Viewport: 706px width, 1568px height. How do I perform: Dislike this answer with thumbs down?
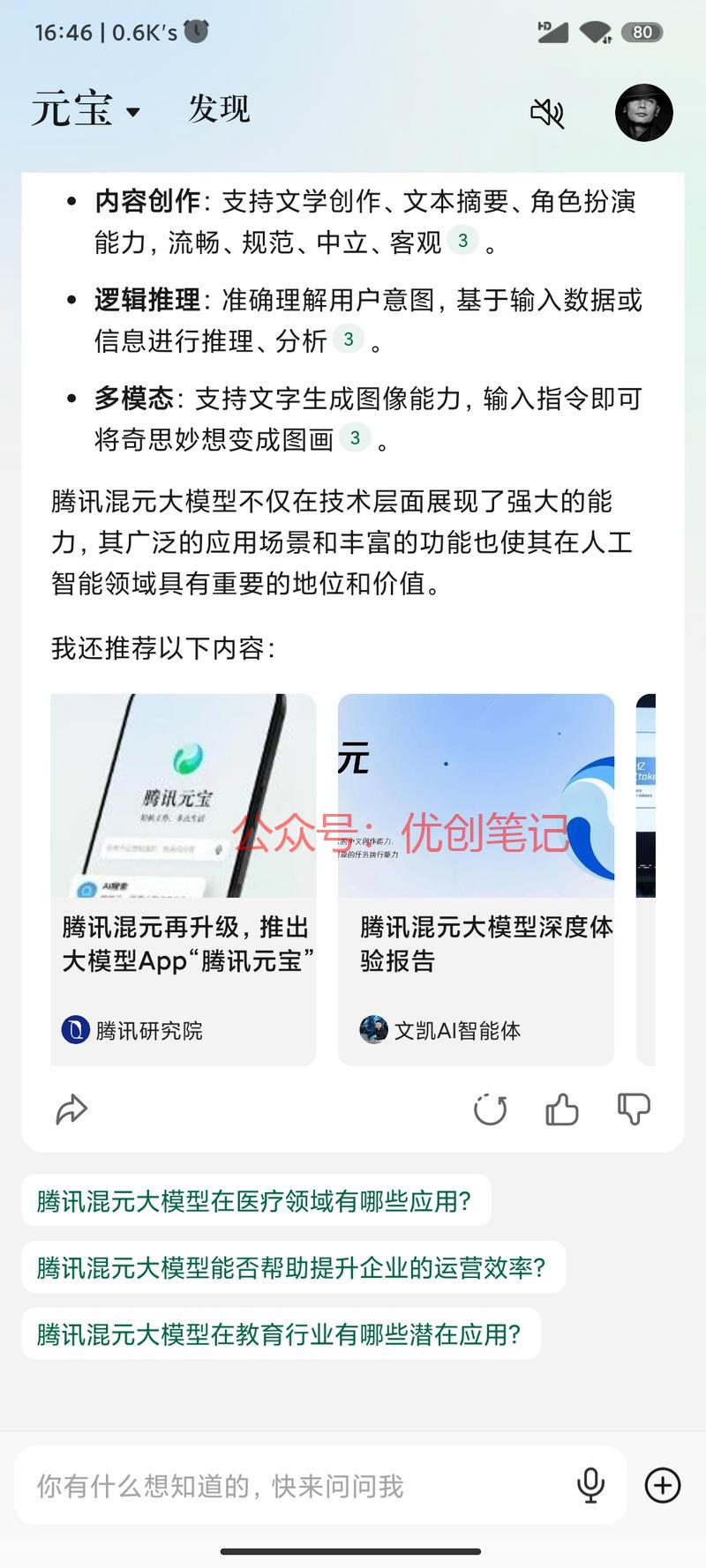[634, 1109]
